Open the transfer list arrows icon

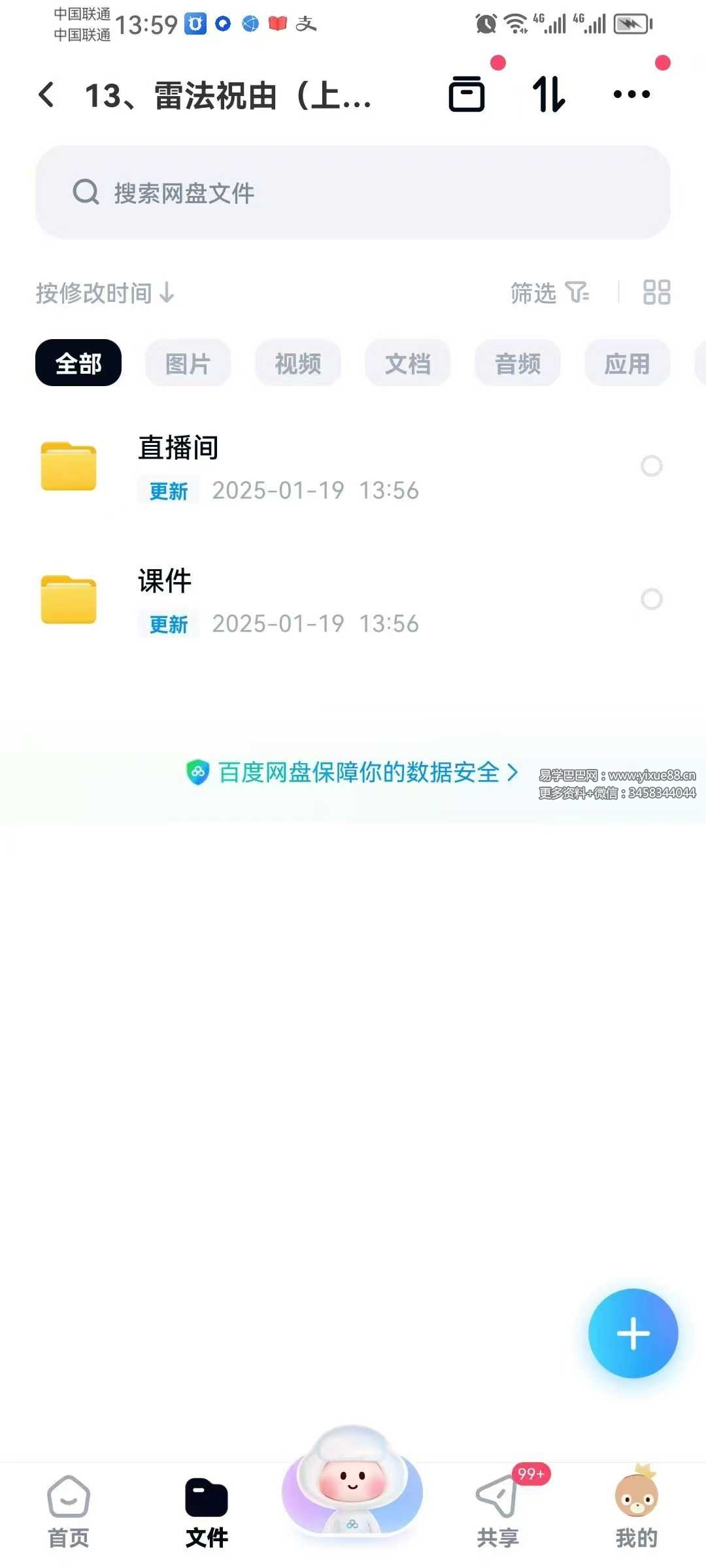548,95
